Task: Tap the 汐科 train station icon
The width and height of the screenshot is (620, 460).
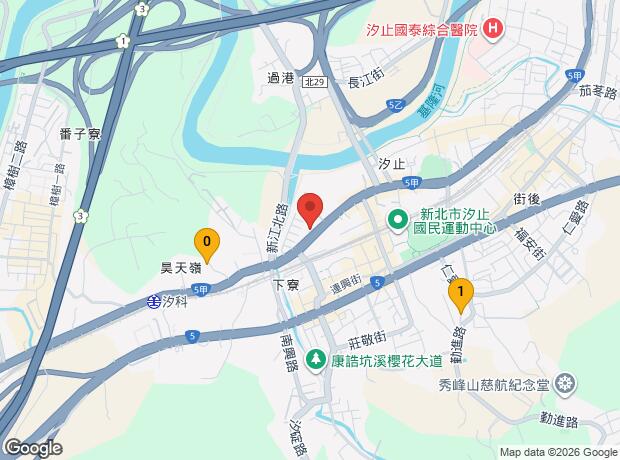Action: pos(153,302)
